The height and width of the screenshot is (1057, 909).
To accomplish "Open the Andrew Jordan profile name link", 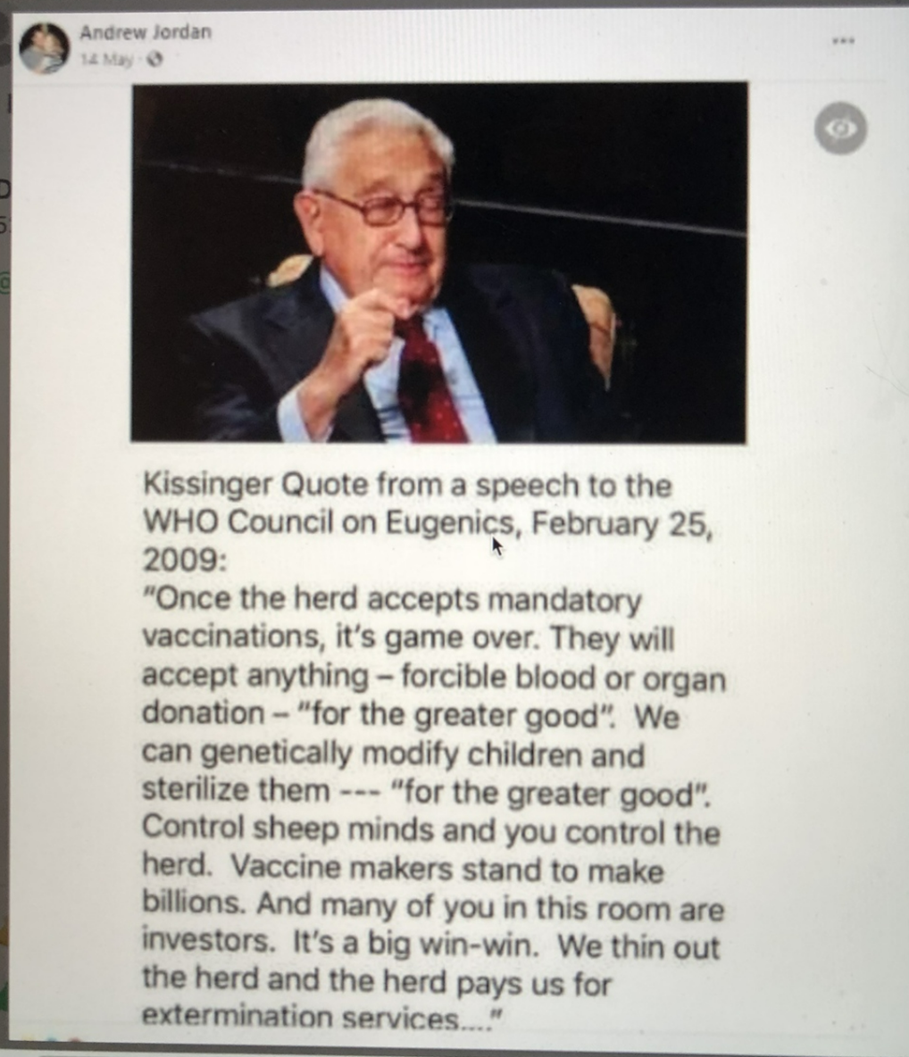I will coord(145,33).
